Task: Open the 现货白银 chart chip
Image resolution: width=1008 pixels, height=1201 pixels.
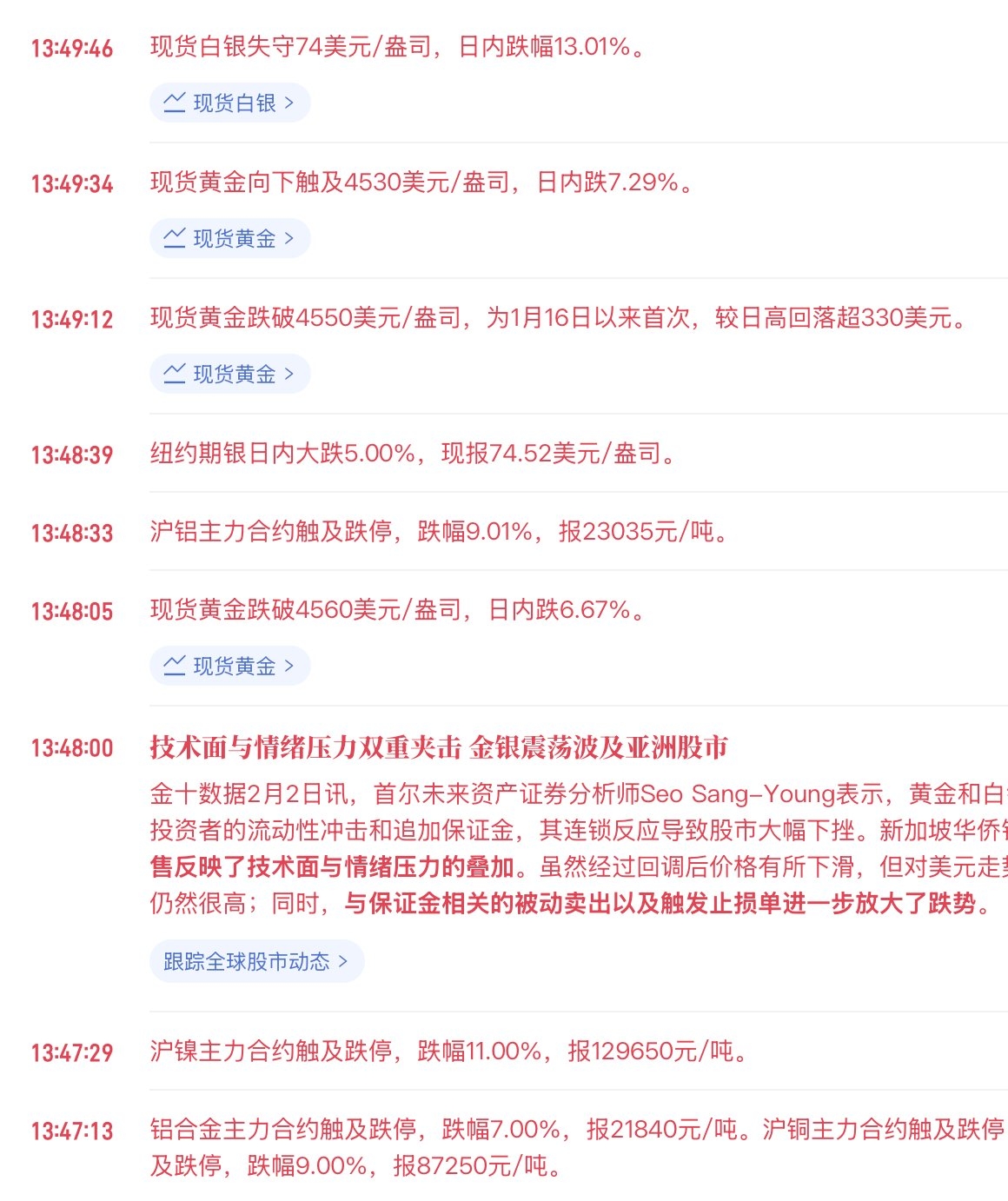Action: click(x=229, y=103)
